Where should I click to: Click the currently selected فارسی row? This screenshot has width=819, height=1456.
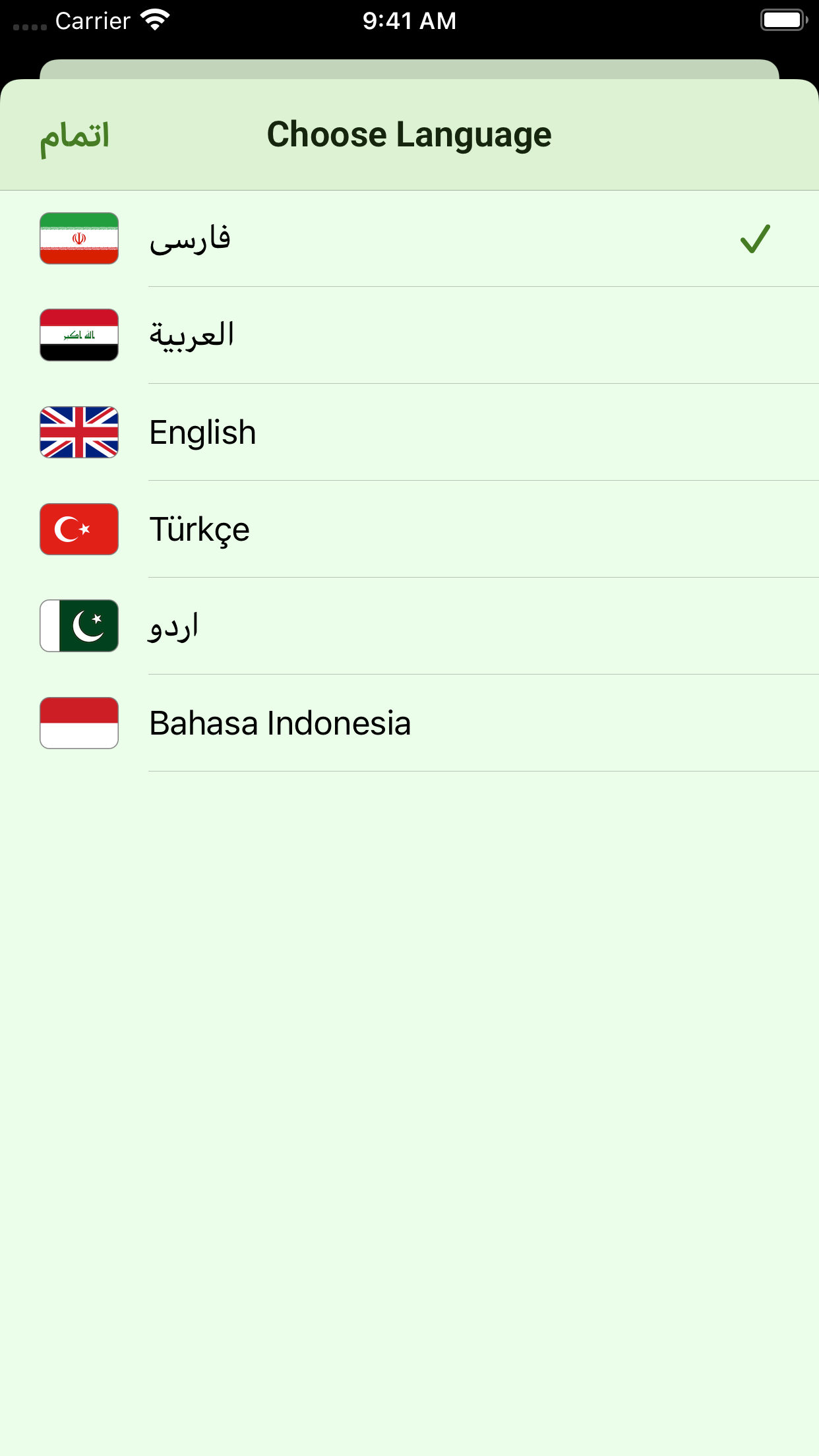[409, 240]
